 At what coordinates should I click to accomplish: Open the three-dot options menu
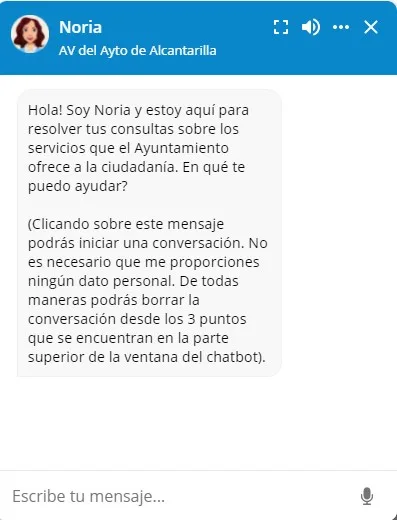[341, 27]
